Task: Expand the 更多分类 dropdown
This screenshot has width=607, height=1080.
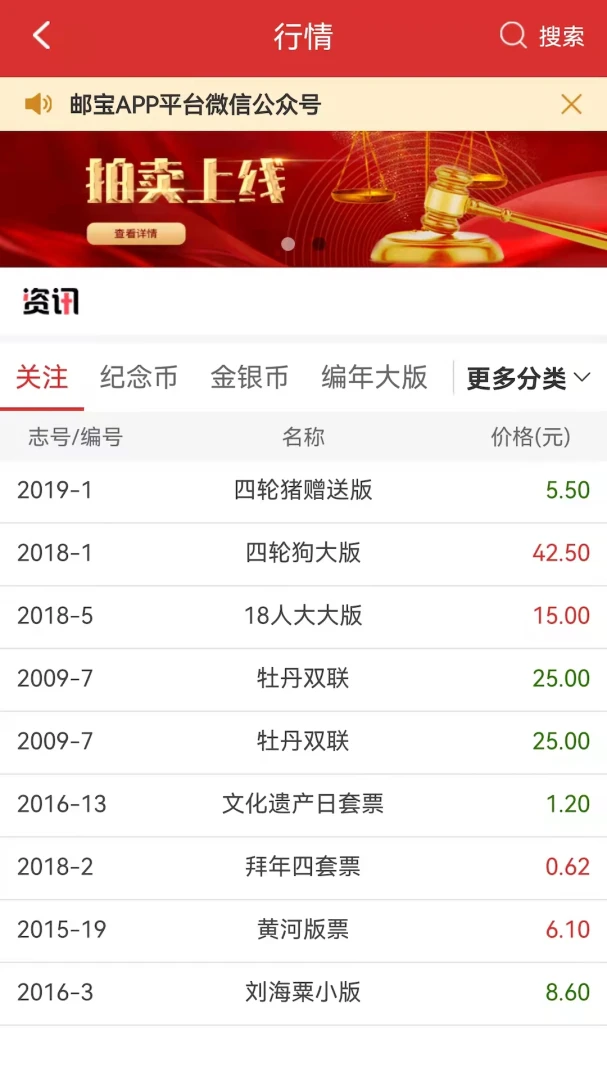Action: point(528,378)
